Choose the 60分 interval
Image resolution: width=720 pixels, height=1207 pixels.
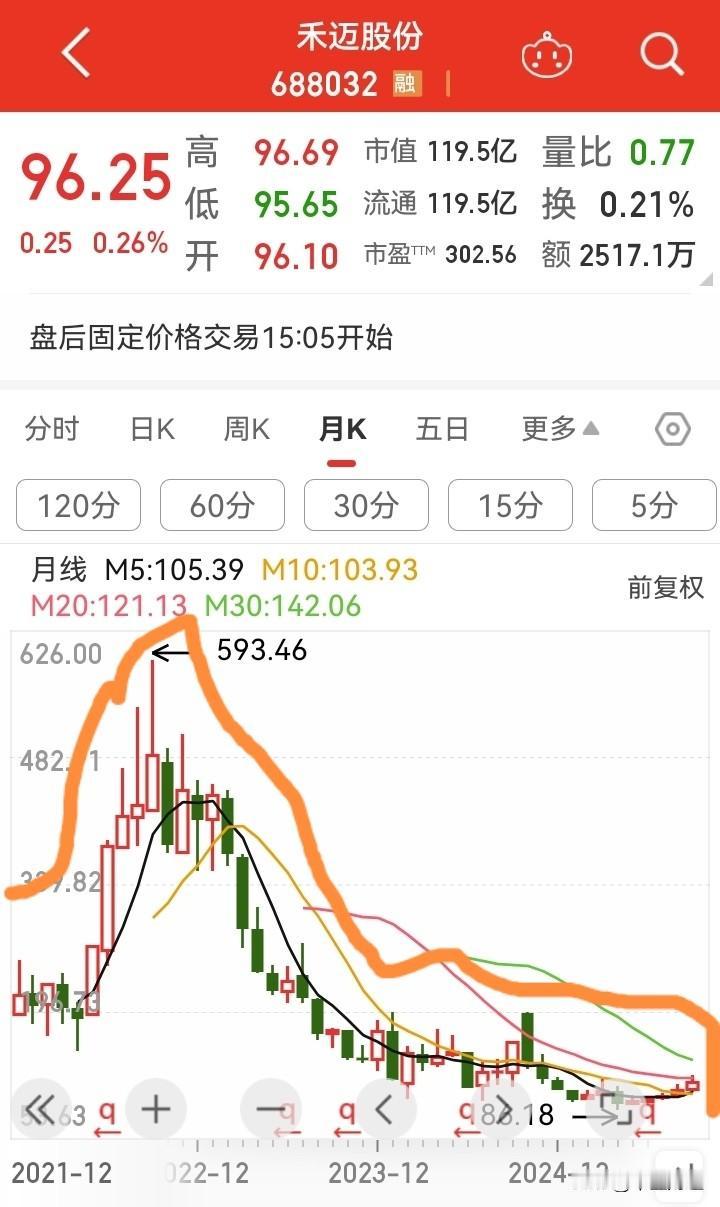(x=222, y=505)
